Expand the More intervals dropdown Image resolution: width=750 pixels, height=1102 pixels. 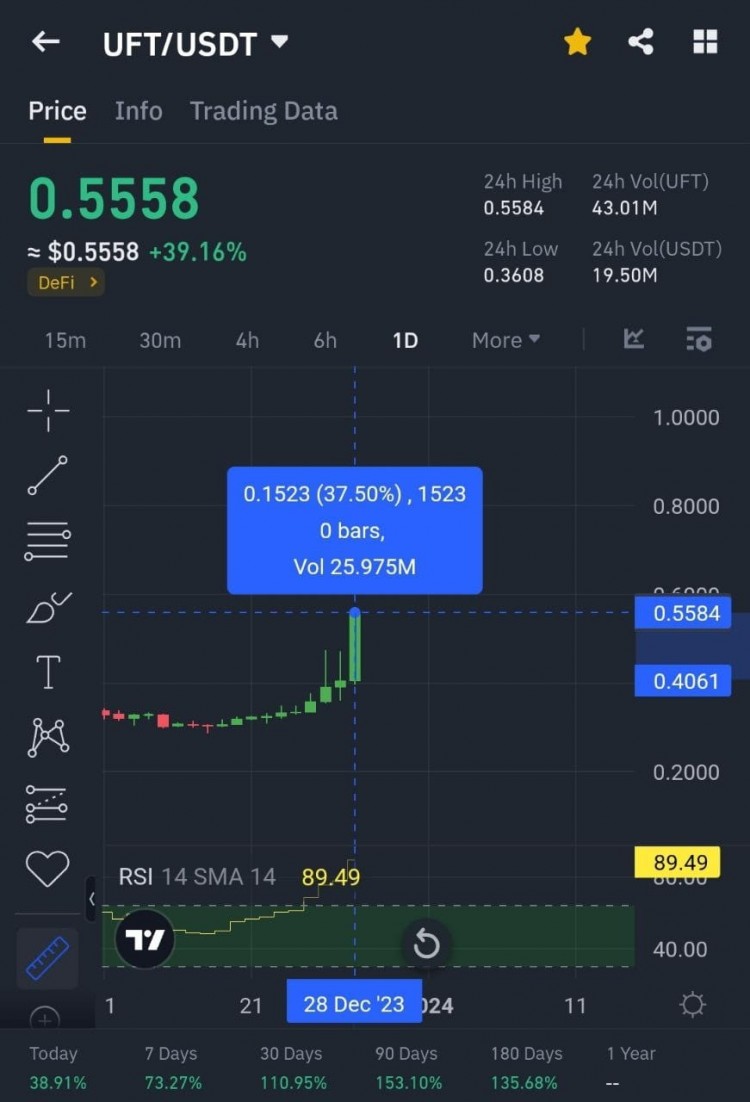505,340
